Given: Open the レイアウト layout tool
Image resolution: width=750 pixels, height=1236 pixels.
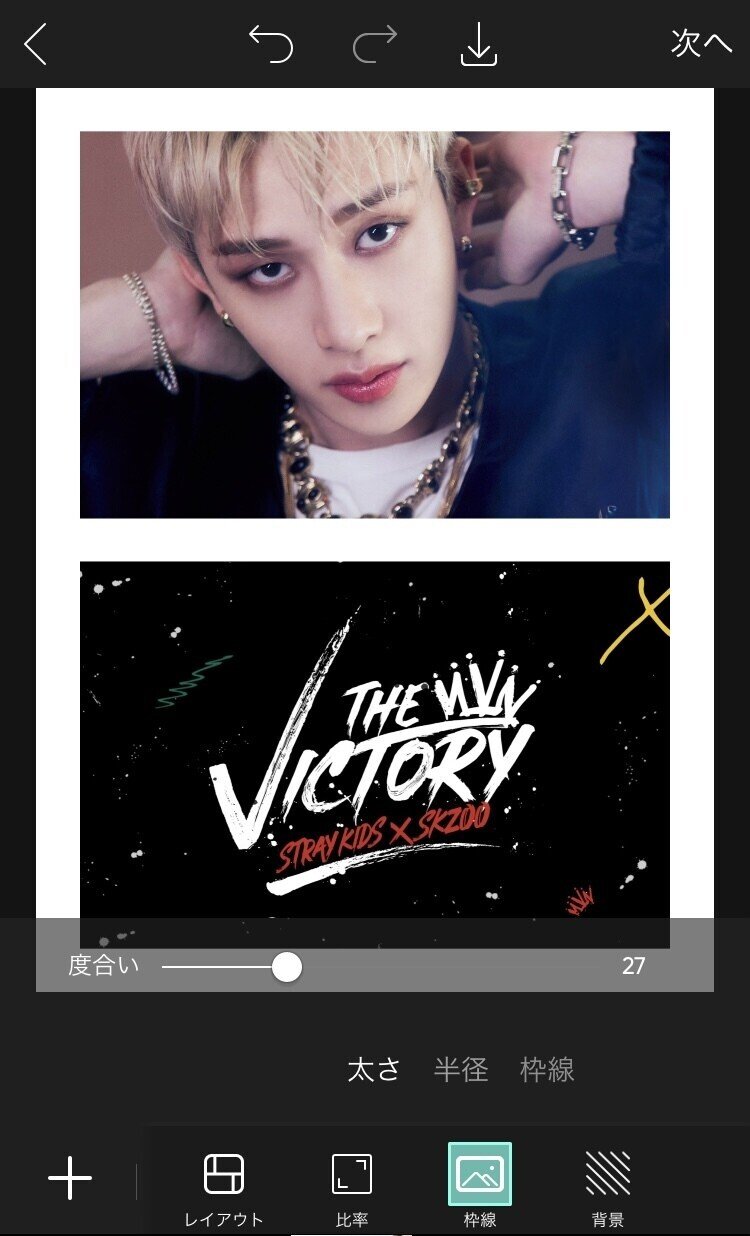Looking at the screenshot, I should [x=223, y=1187].
